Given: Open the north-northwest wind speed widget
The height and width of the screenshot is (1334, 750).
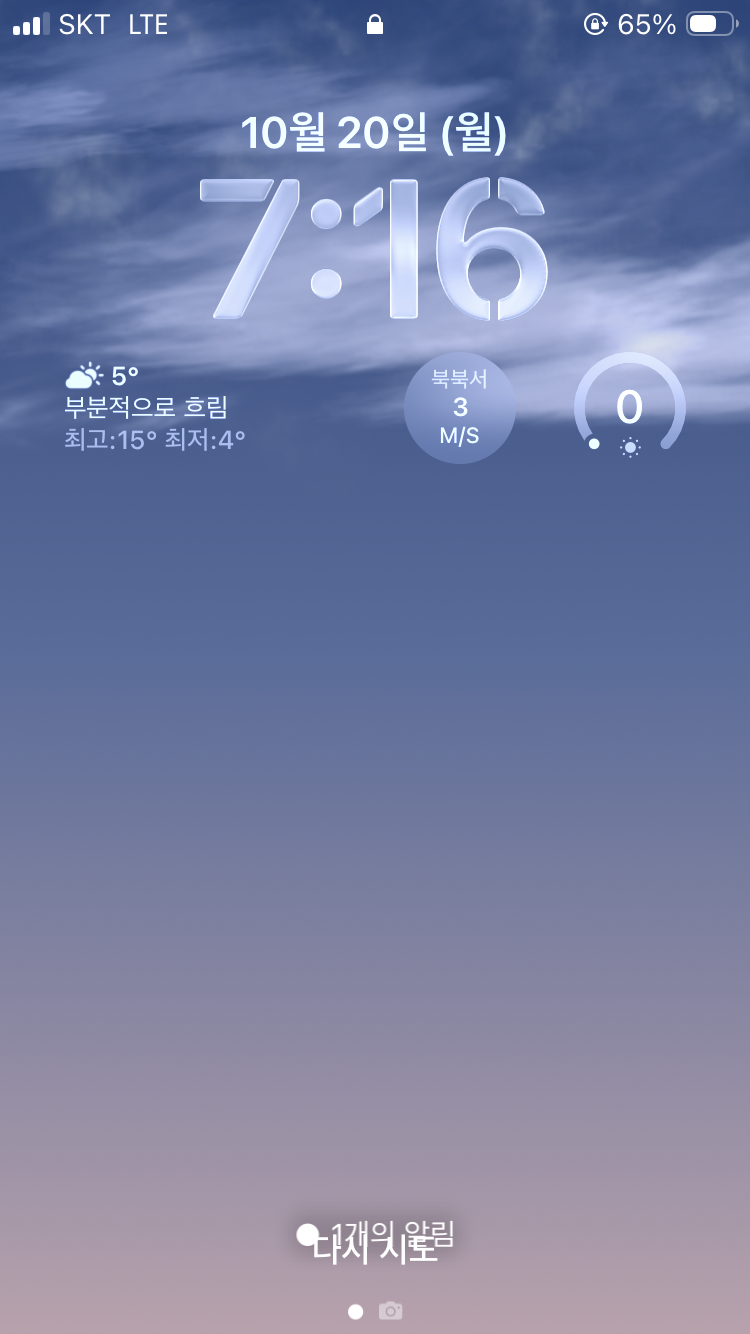Looking at the screenshot, I should pos(460,408).
